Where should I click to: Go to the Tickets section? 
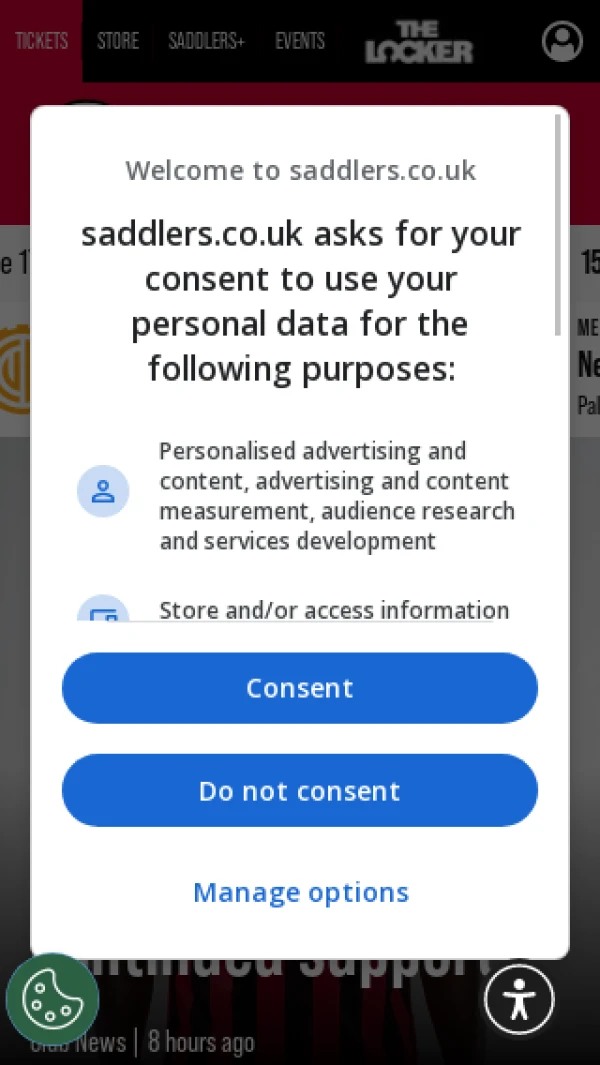41,41
